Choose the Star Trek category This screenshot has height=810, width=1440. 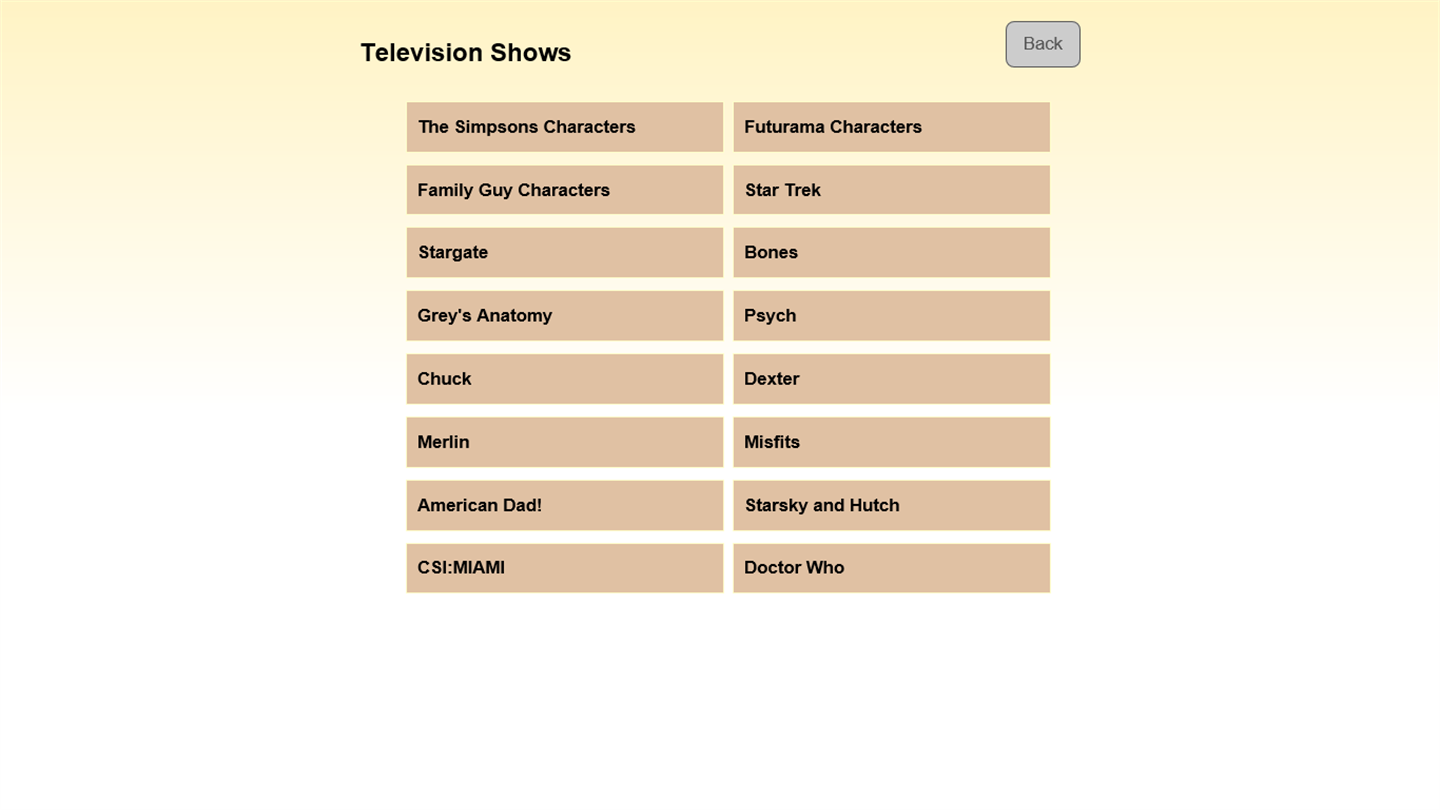pos(891,190)
